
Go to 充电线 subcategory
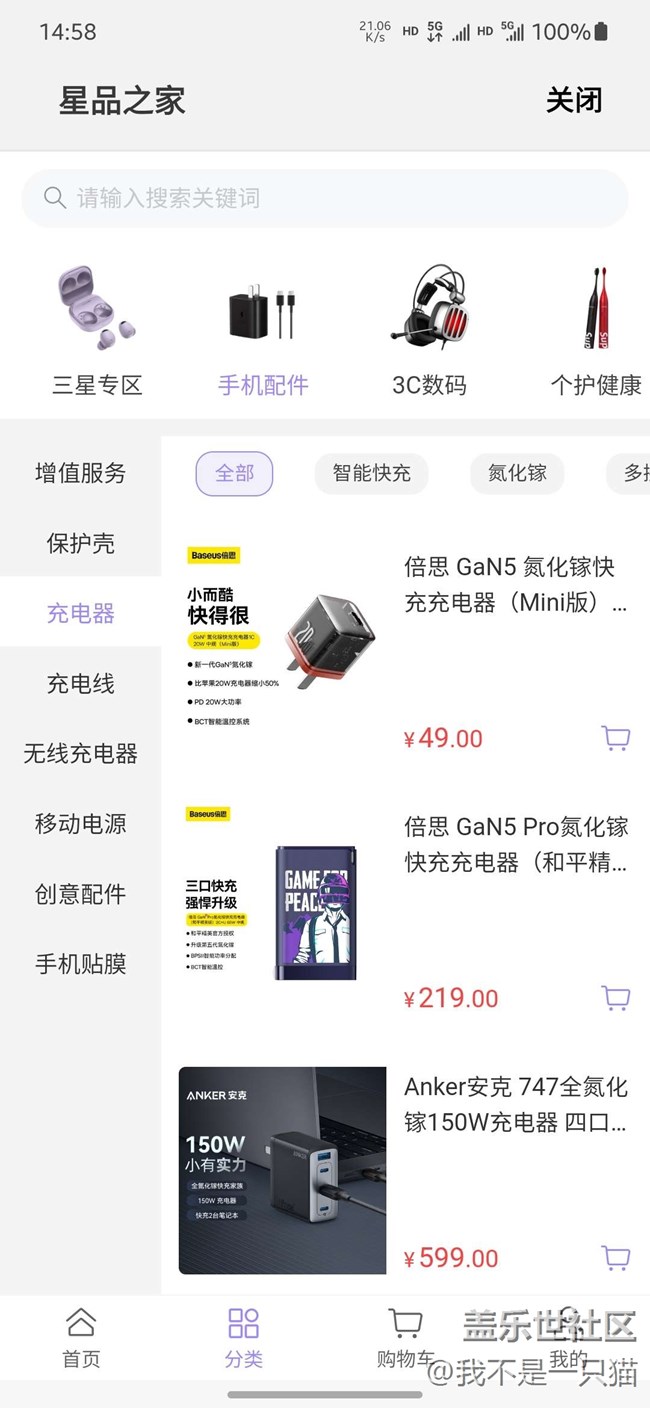(81, 683)
